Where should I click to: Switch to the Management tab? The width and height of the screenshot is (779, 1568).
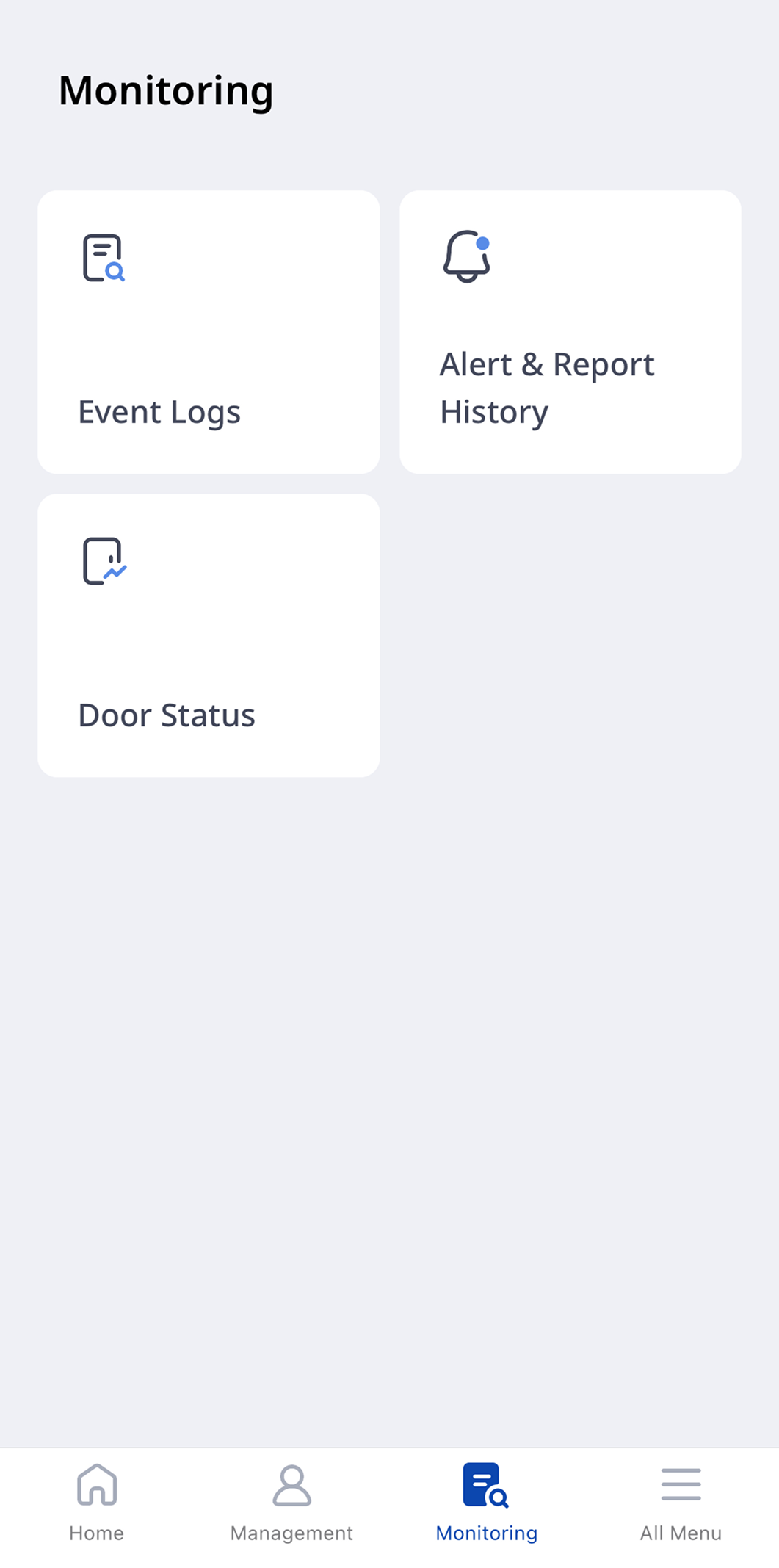[x=291, y=1503]
